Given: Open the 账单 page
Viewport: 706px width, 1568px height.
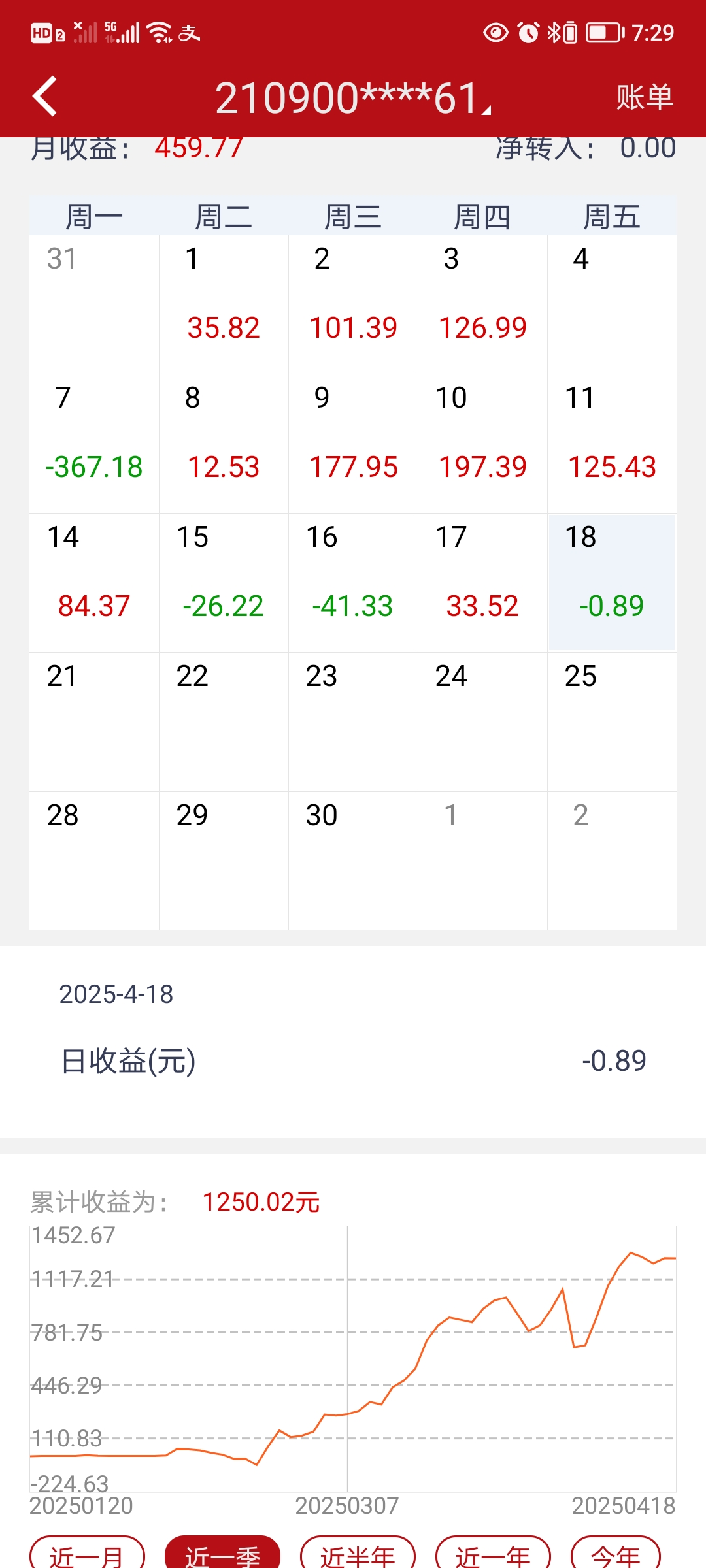Looking at the screenshot, I should tap(644, 97).
